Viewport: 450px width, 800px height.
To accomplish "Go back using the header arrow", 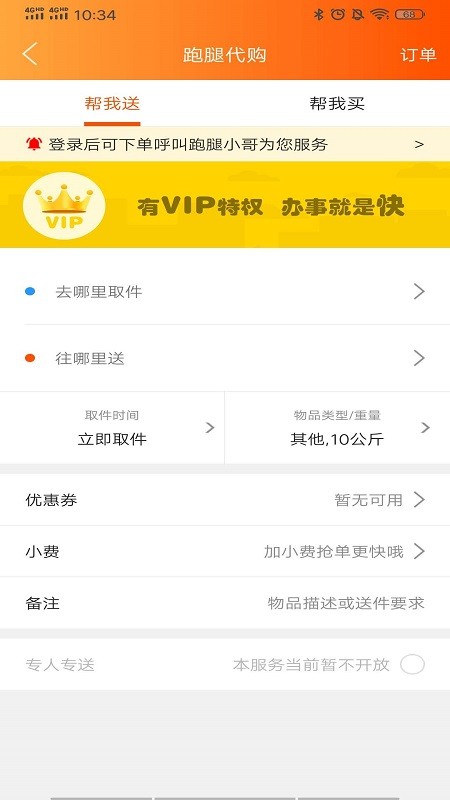I will 30,54.
